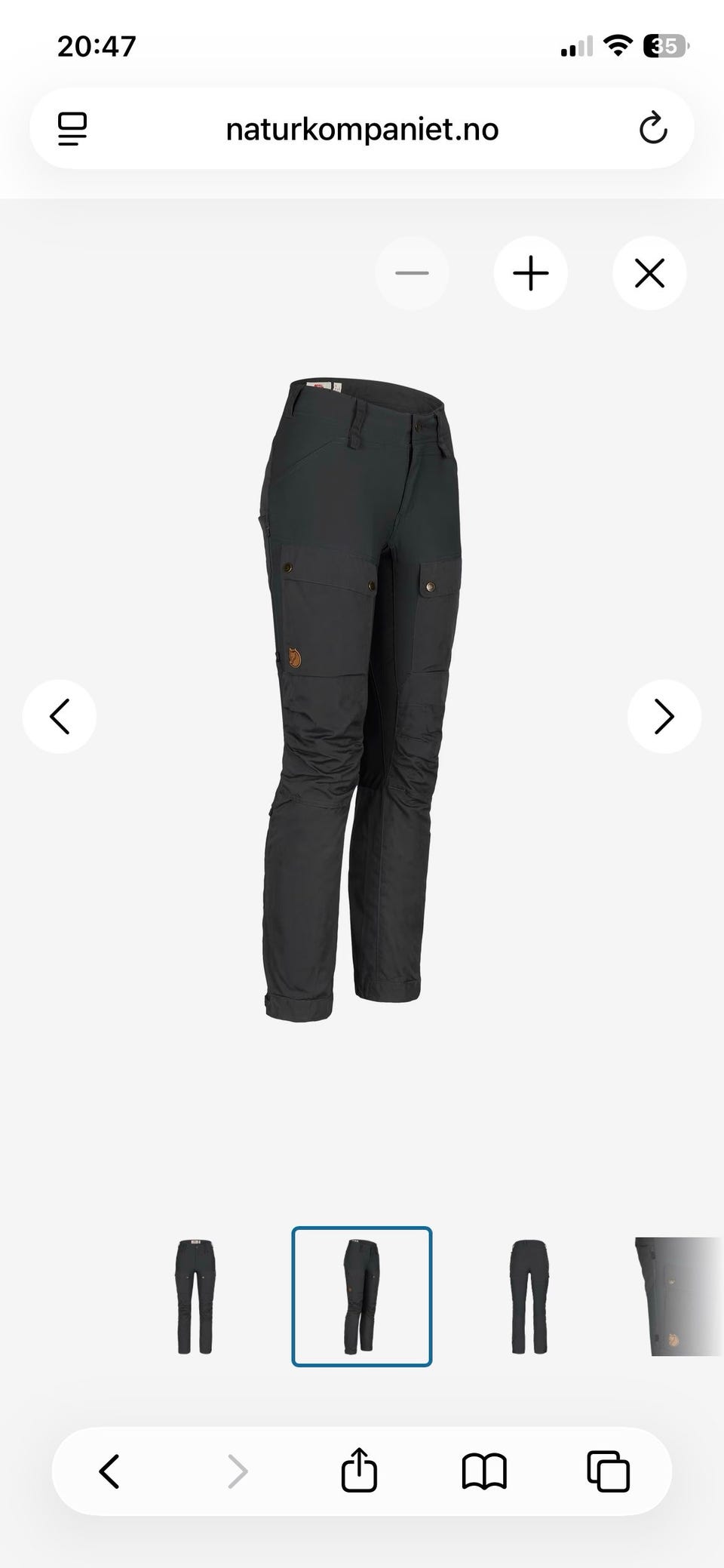This screenshot has width=724, height=1568.
Task: Go back in browser history
Action: (110, 1471)
